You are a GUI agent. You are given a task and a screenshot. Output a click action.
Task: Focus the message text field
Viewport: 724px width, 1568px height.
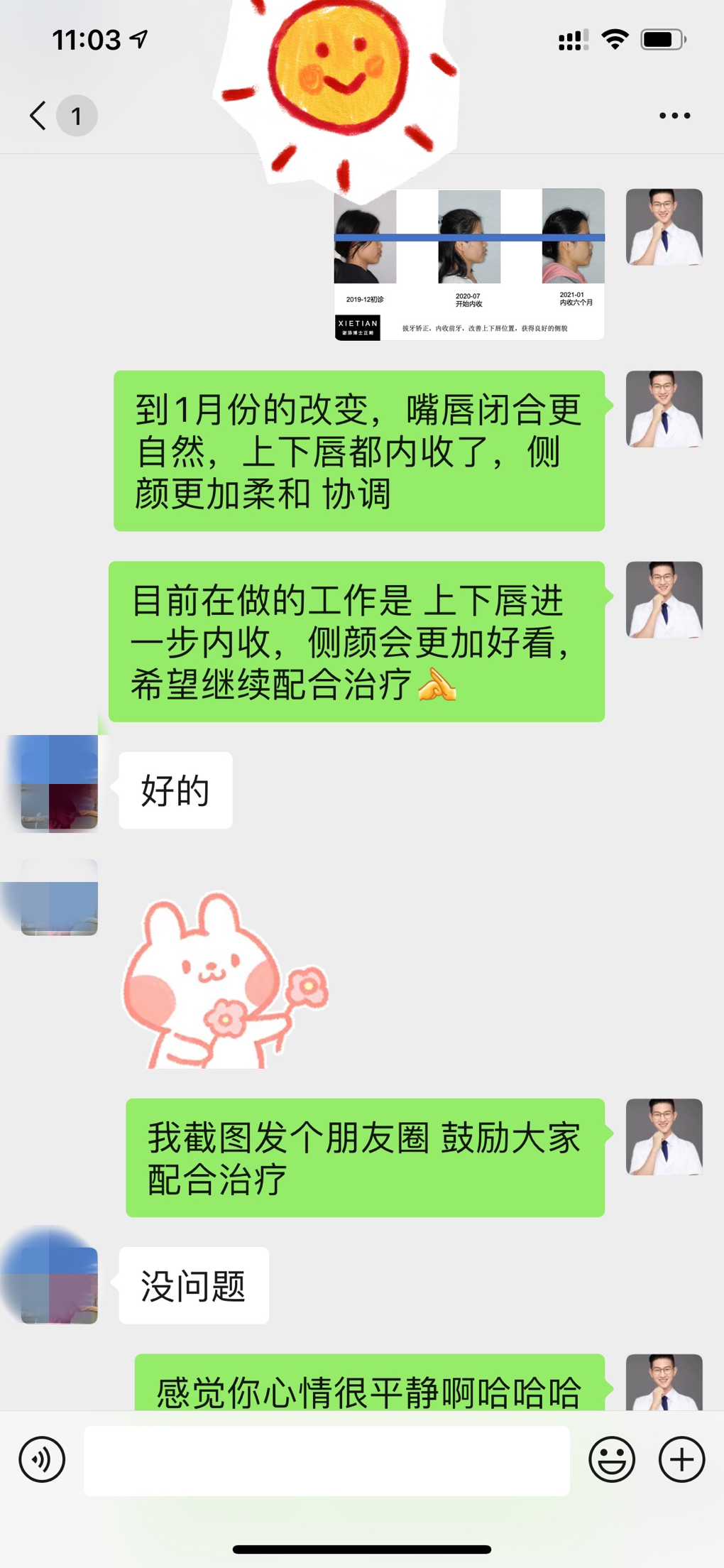[x=327, y=1461]
